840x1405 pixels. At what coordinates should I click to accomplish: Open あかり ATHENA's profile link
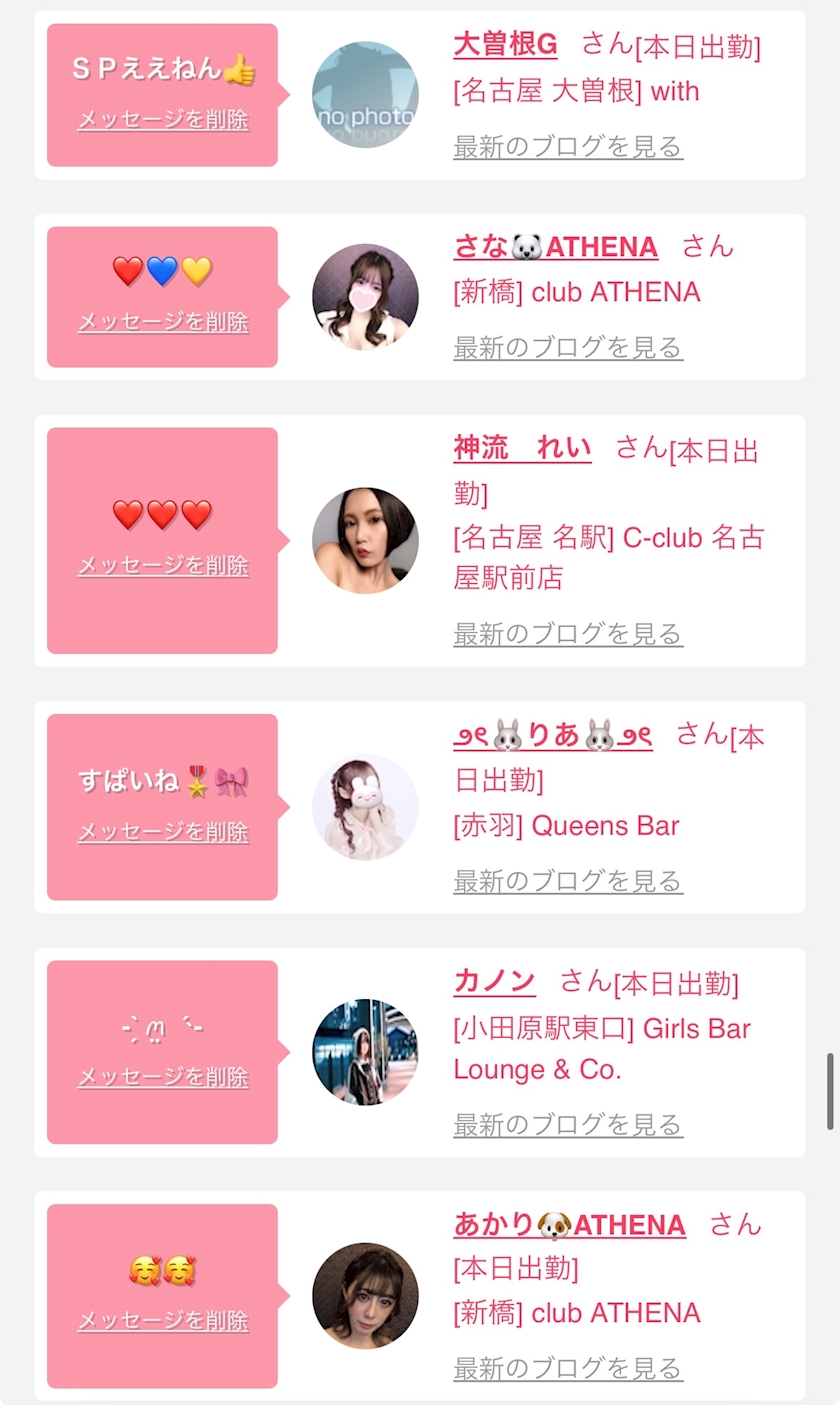click(569, 1225)
